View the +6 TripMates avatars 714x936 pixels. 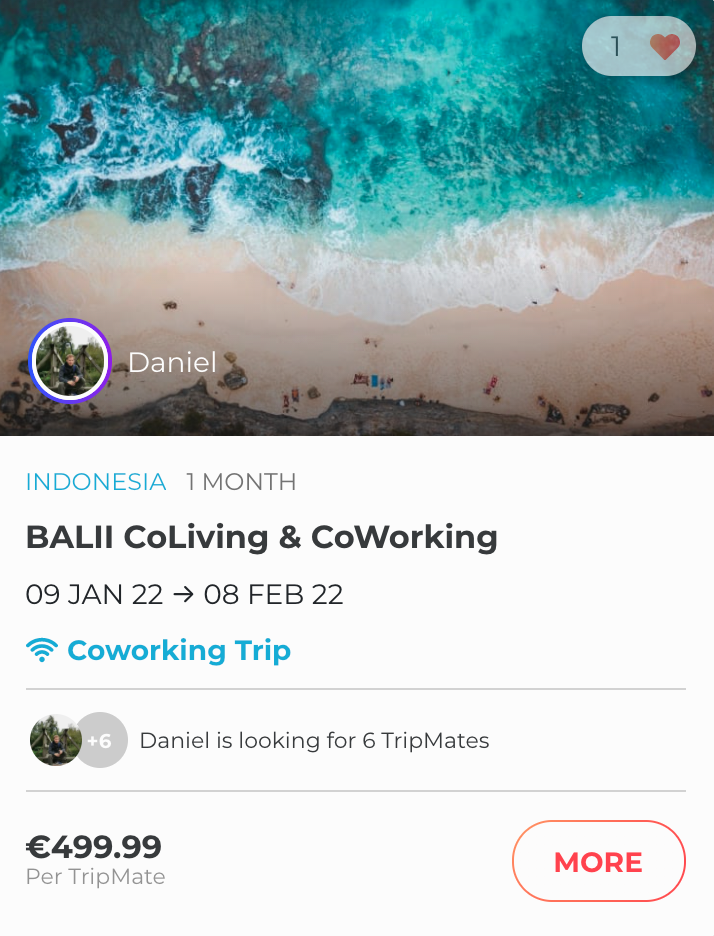tap(101, 741)
